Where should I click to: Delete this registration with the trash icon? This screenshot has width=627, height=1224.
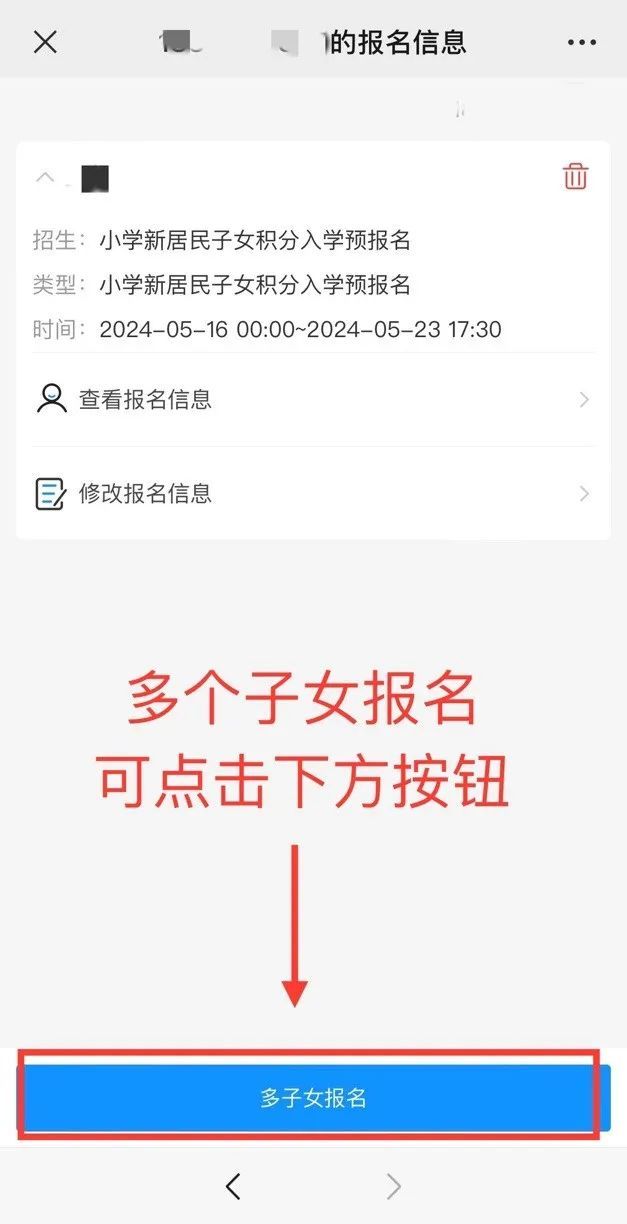pos(575,177)
